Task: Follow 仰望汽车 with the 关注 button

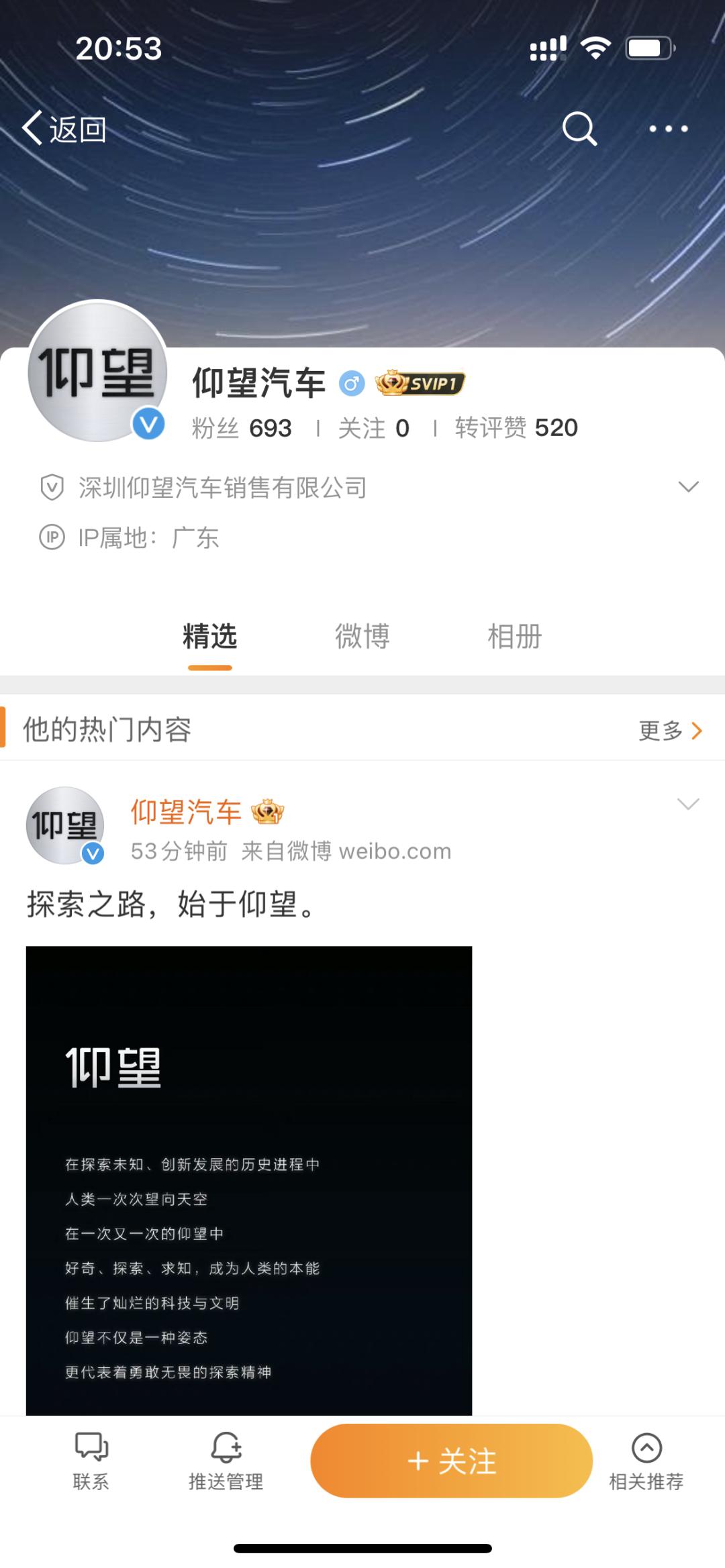Action: tap(451, 1461)
